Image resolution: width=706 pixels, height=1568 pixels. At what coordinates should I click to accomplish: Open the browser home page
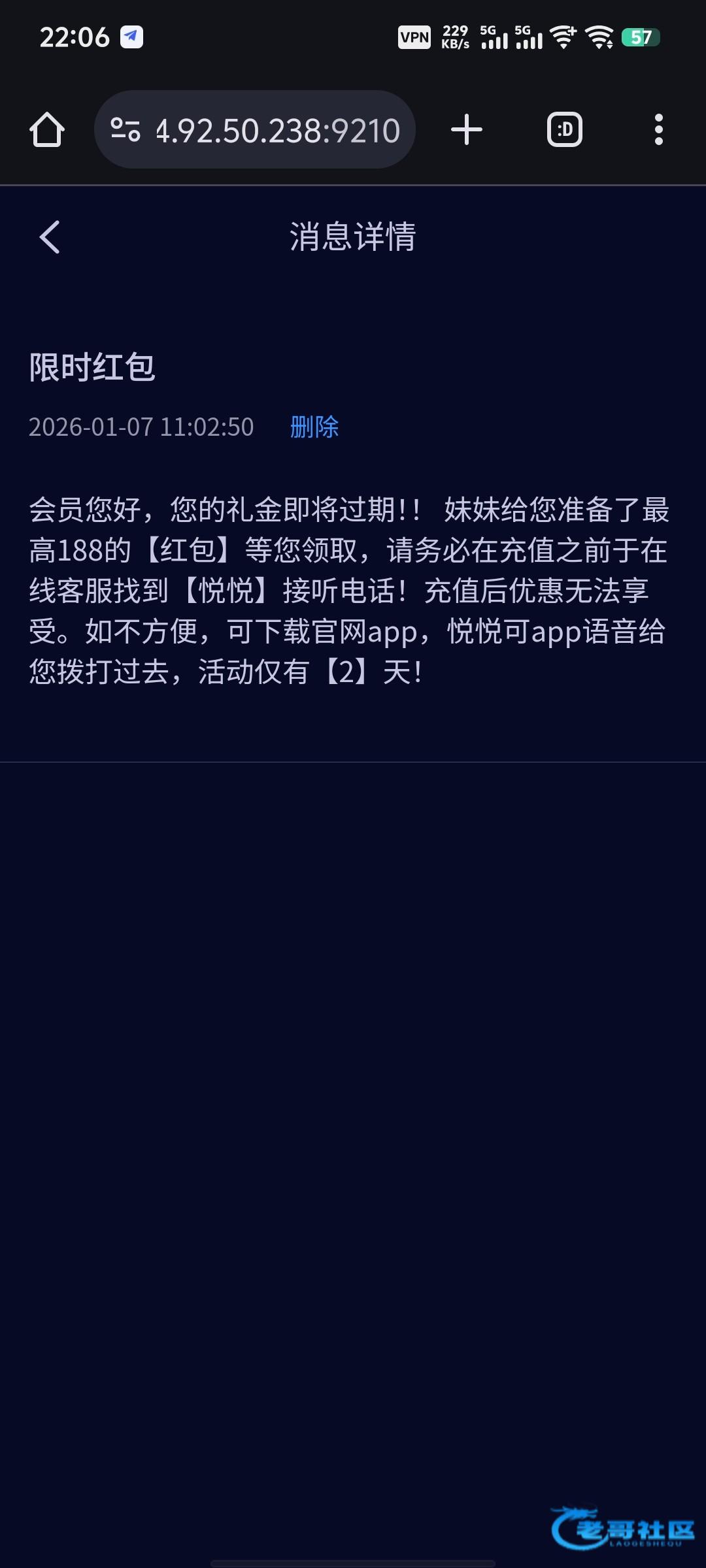[x=47, y=129]
